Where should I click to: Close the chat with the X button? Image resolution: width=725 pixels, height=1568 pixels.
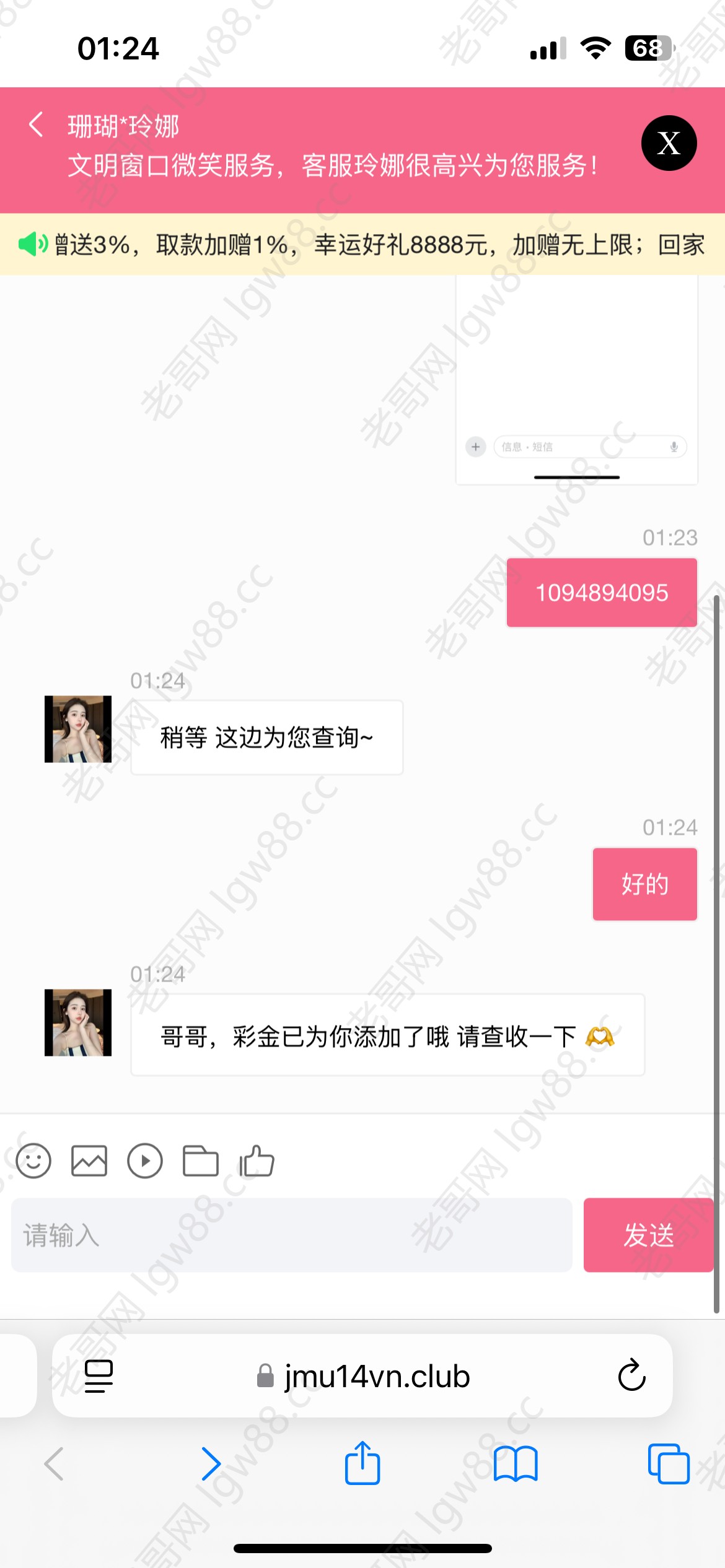[x=669, y=143]
